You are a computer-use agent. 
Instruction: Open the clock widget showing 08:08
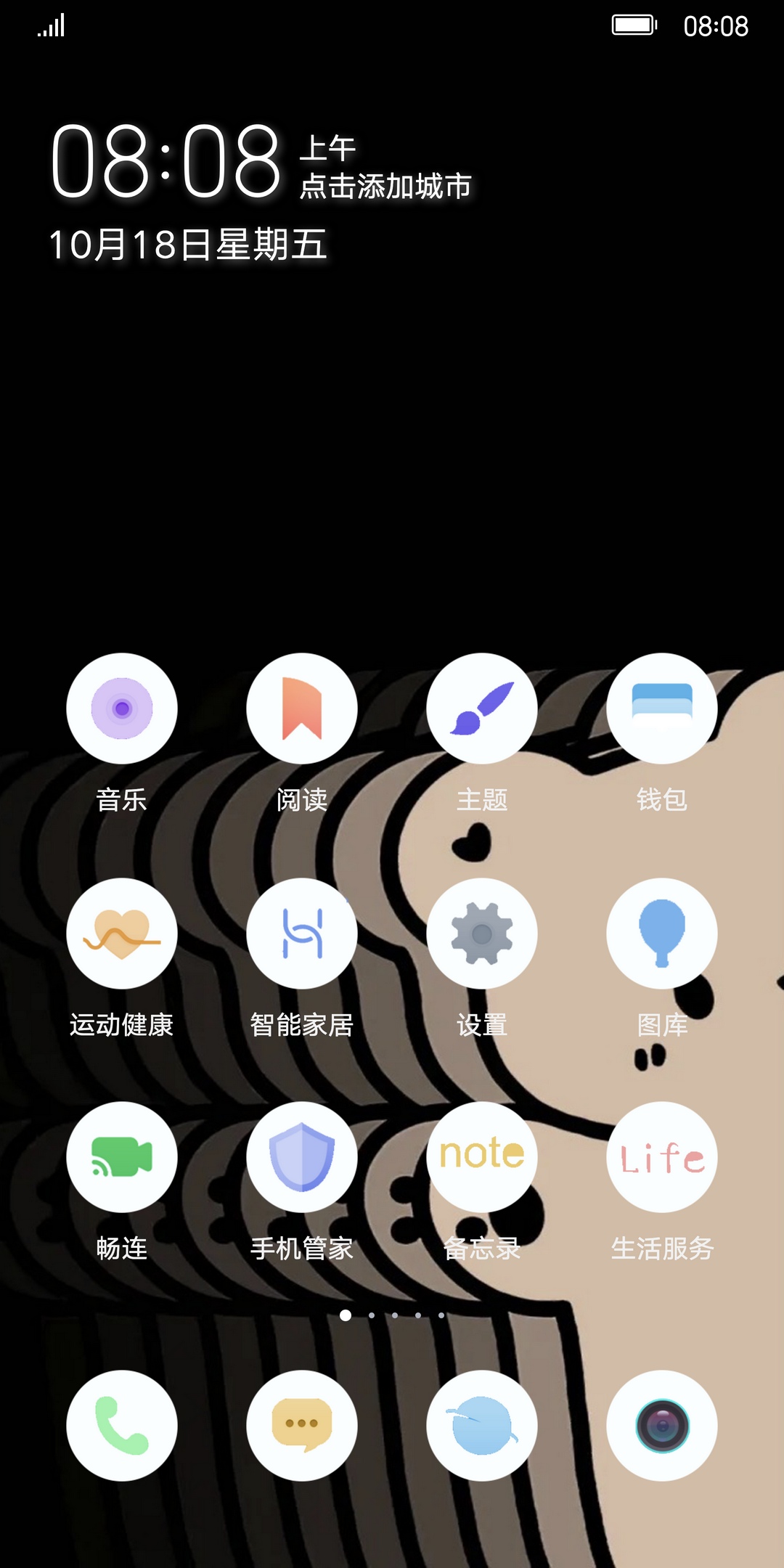(166, 161)
